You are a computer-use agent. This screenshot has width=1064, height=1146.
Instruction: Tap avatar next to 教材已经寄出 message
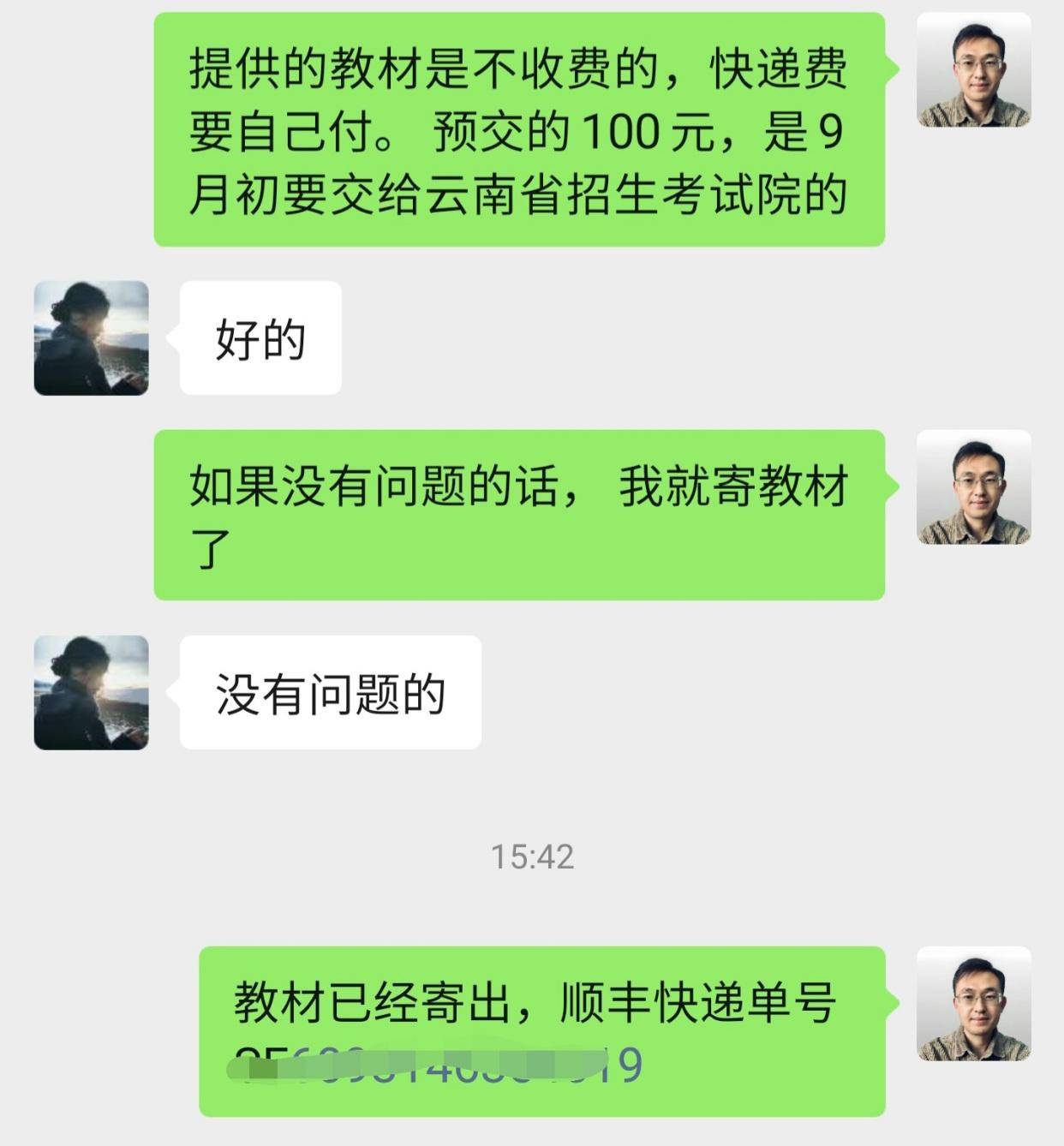(973, 1003)
